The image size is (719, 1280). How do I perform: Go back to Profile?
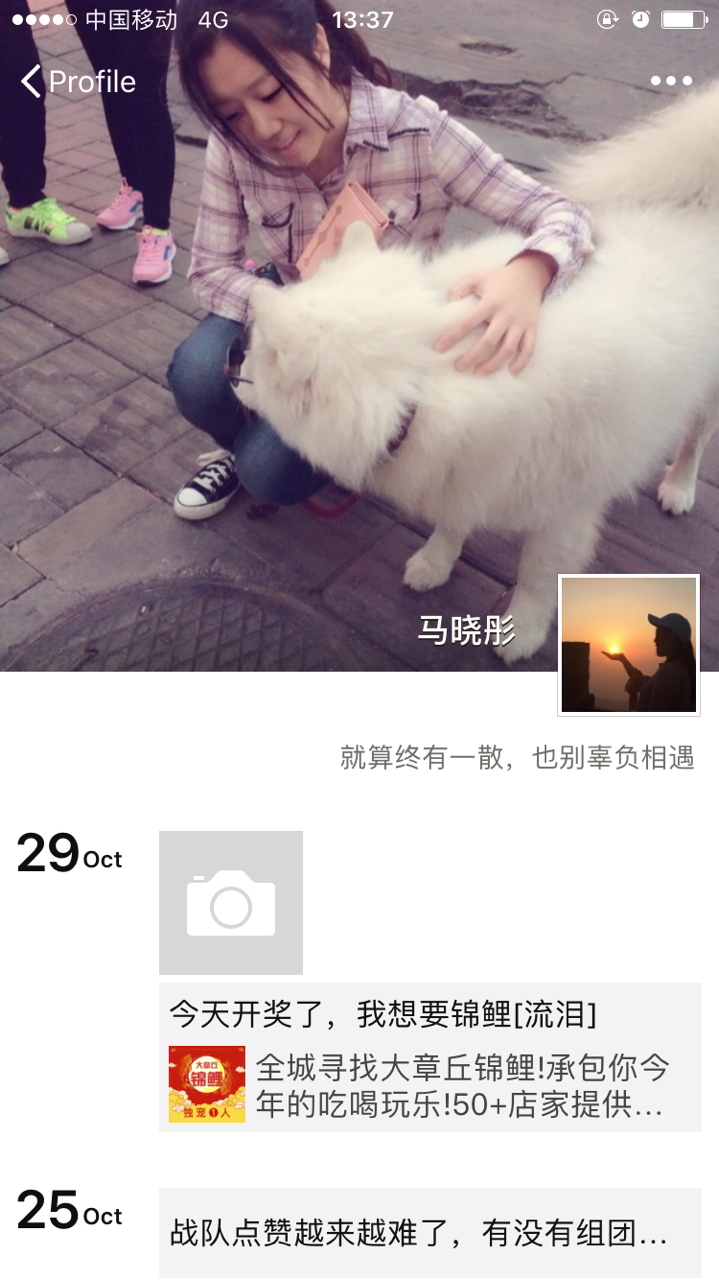(x=78, y=81)
